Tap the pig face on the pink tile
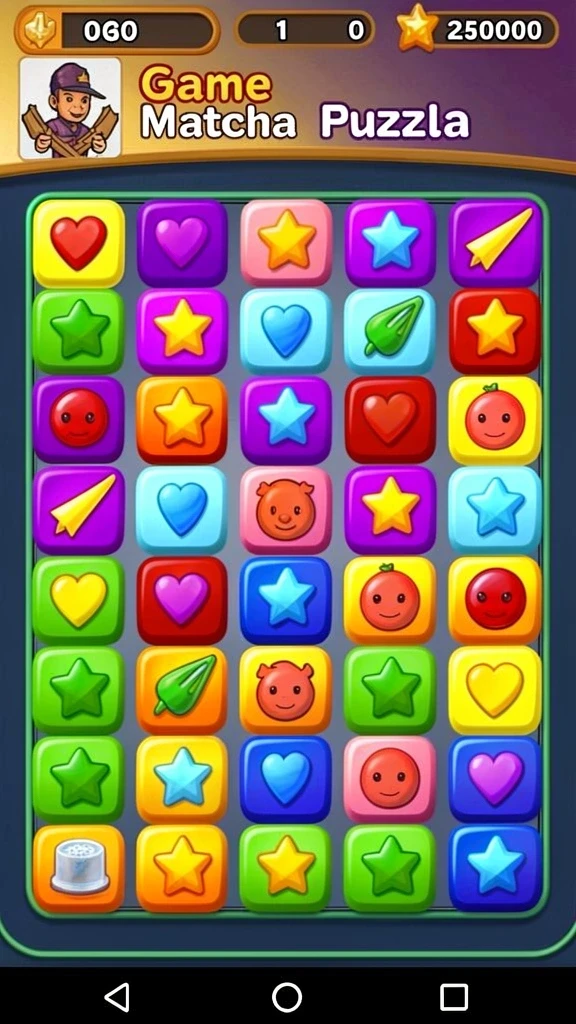The width and height of the screenshot is (576, 1024). tap(286, 509)
